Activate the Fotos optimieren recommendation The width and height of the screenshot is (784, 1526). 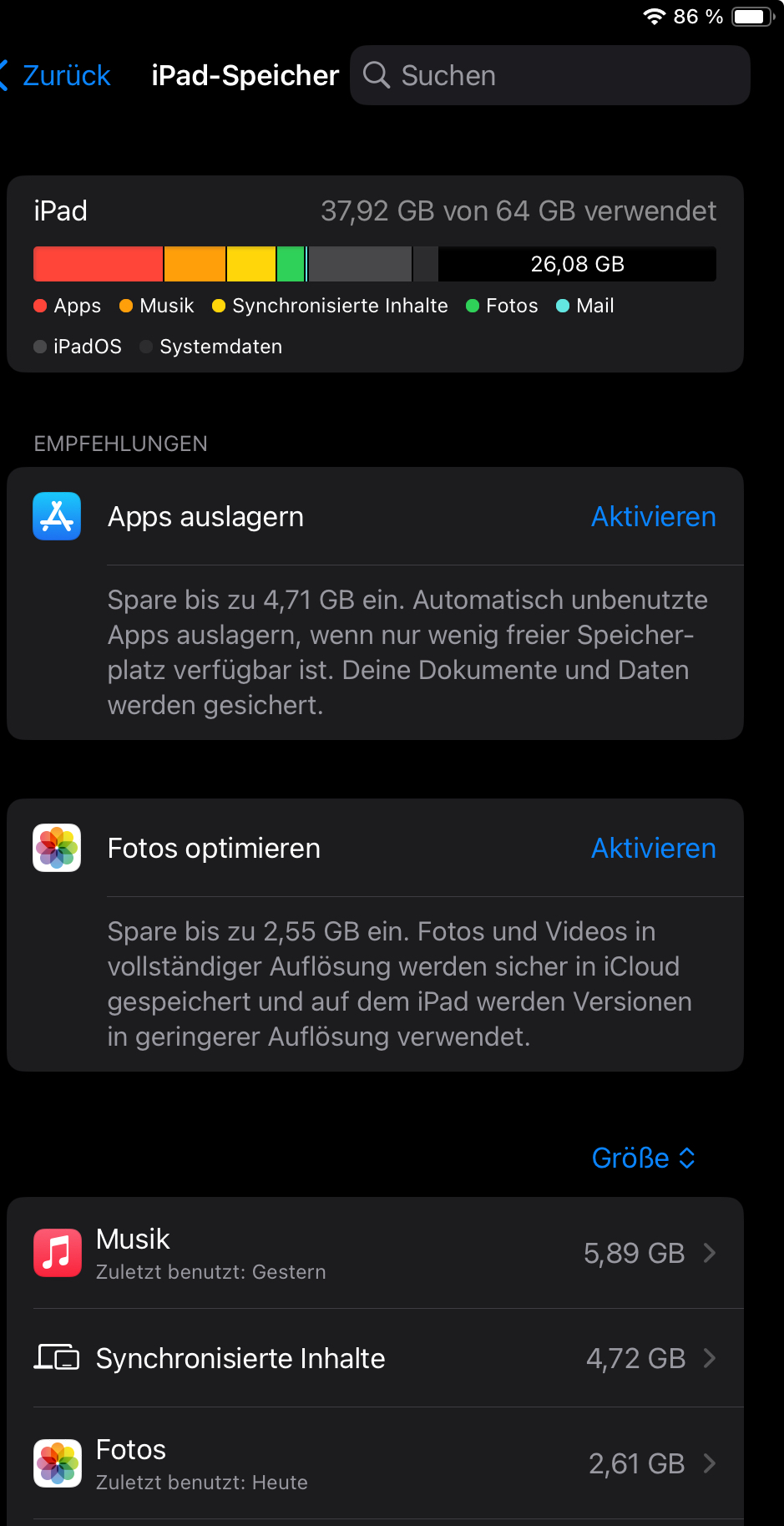[653, 849]
